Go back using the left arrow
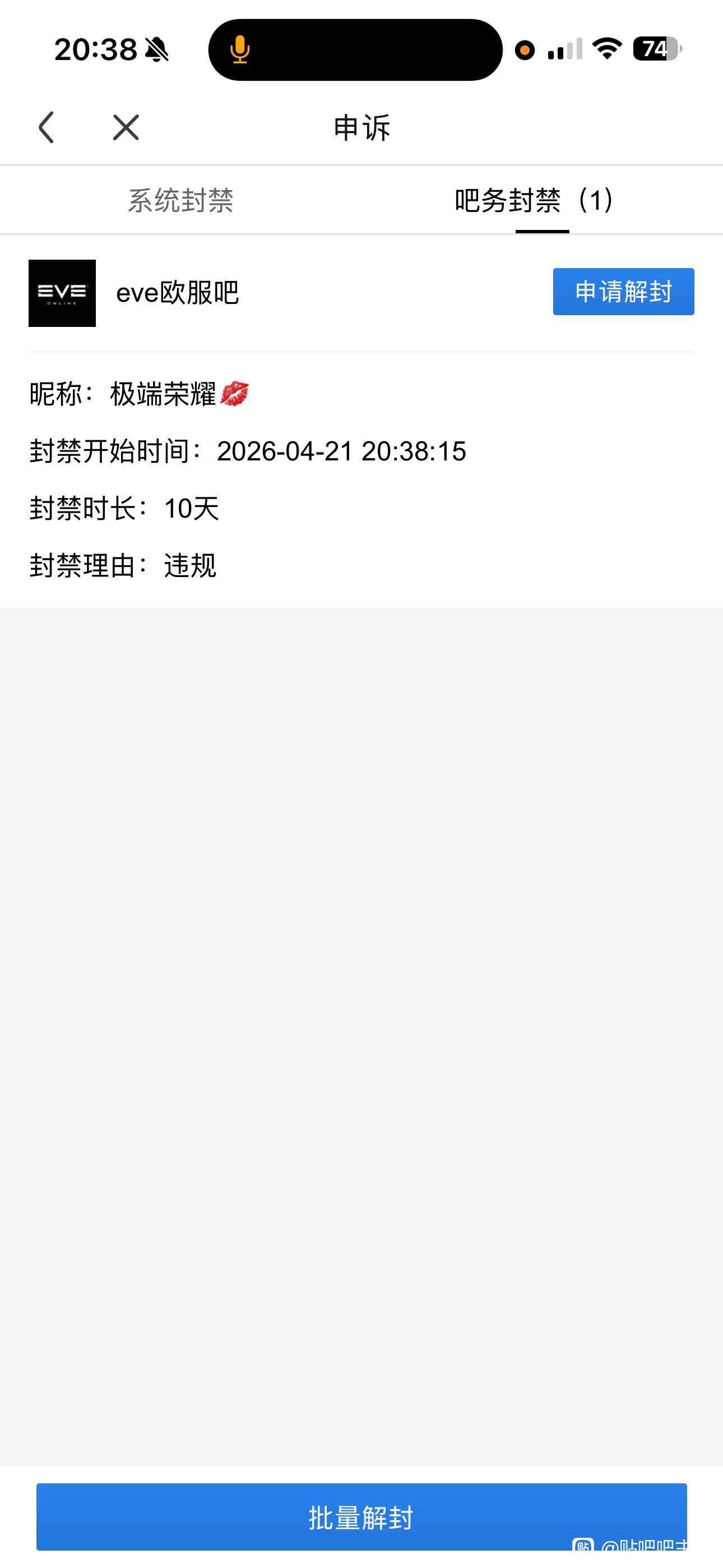Screen dimensions: 723x1568 pyautogui.click(x=47, y=127)
